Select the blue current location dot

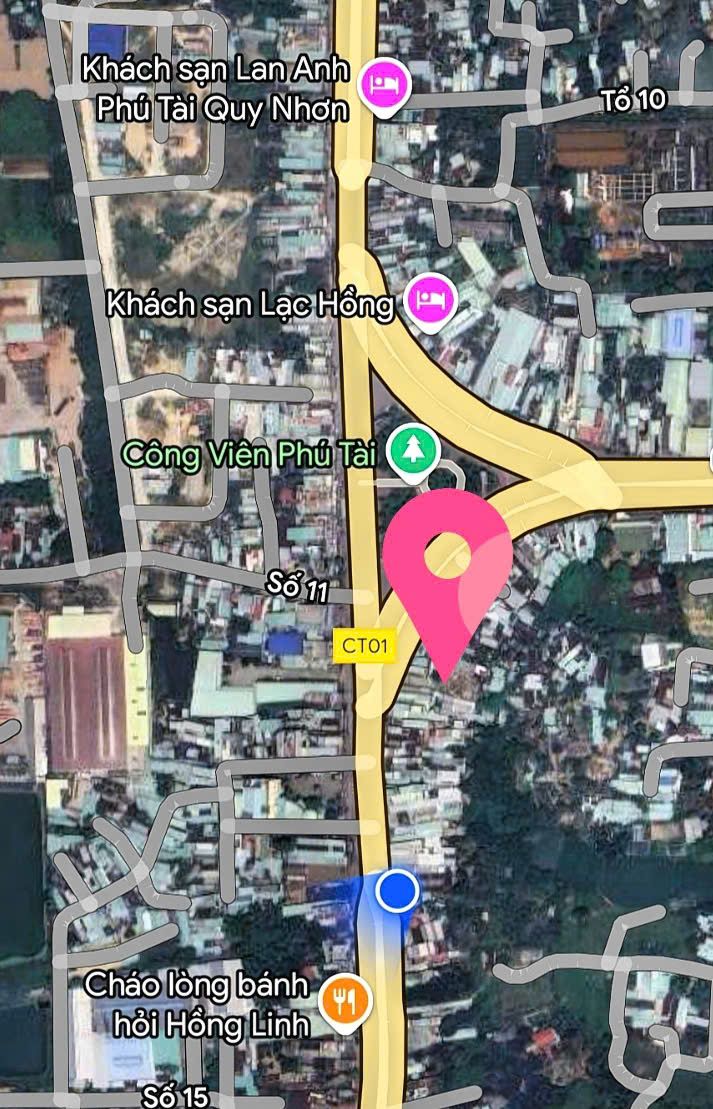(397, 890)
